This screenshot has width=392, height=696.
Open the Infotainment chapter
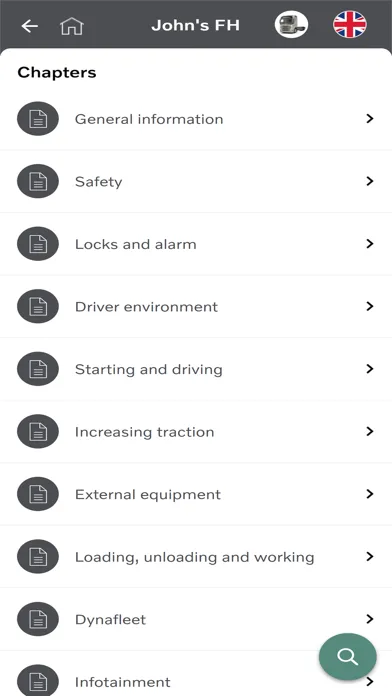click(x=196, y=674)
